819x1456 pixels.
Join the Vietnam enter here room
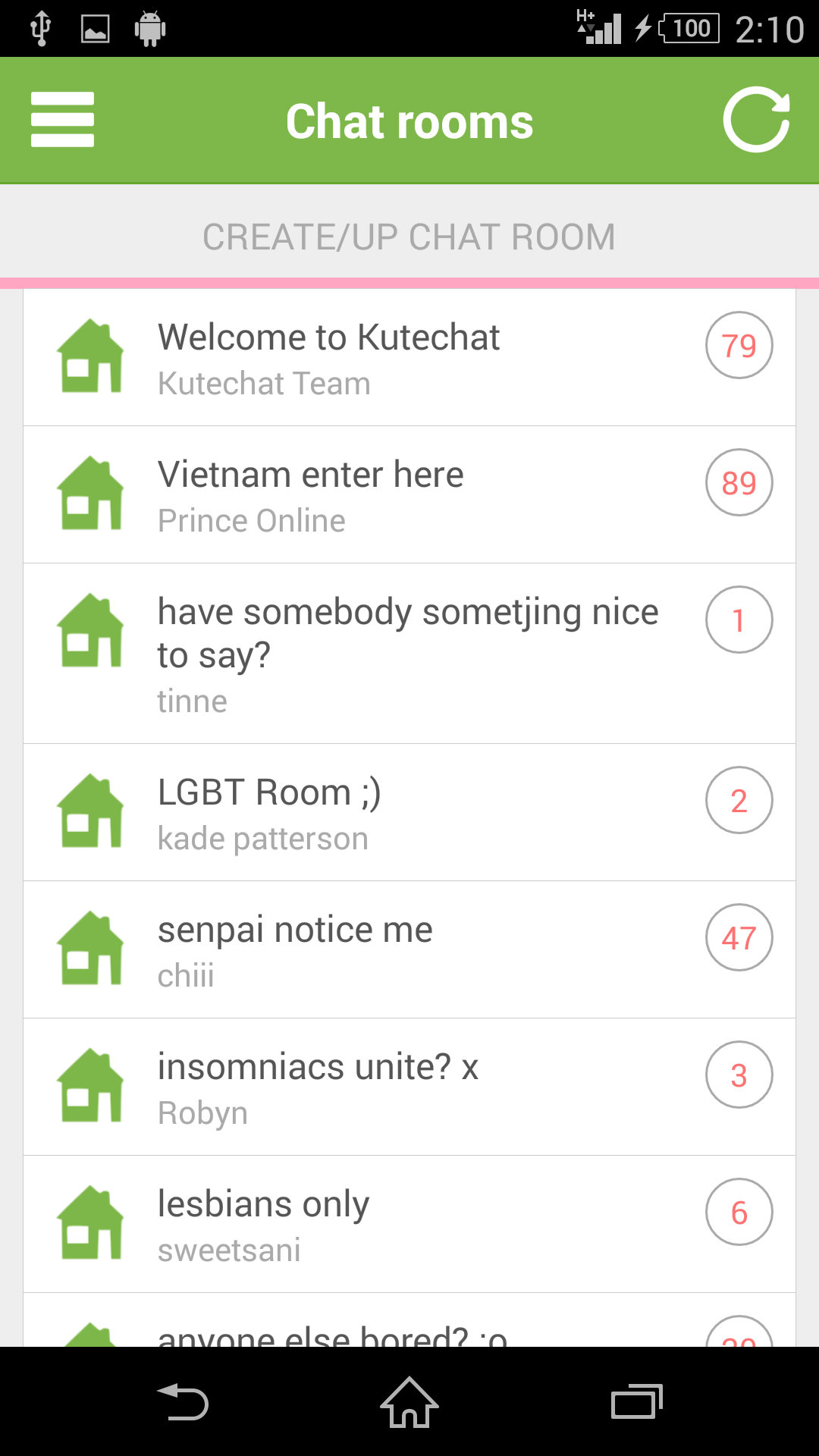coord(409,494)
